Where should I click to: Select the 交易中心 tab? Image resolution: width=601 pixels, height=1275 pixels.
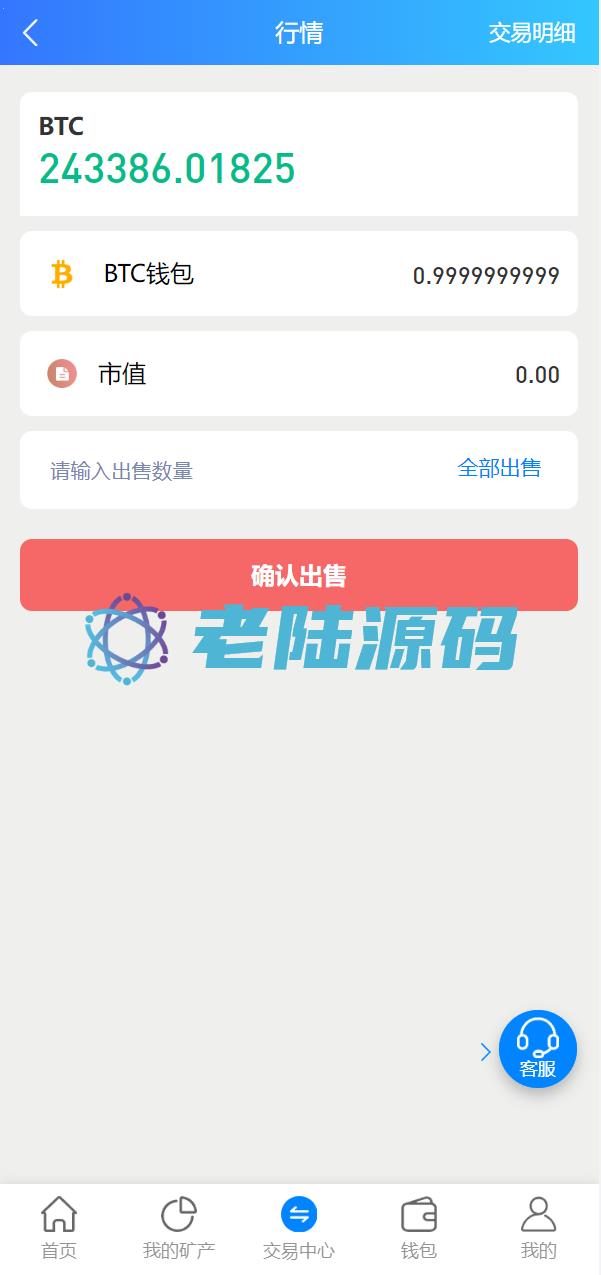[299, 1229]
